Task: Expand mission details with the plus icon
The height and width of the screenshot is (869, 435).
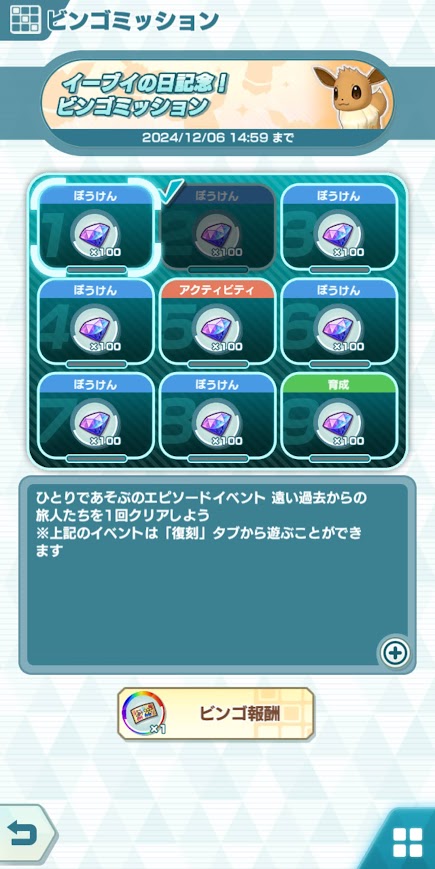Action: click(395, 653)
